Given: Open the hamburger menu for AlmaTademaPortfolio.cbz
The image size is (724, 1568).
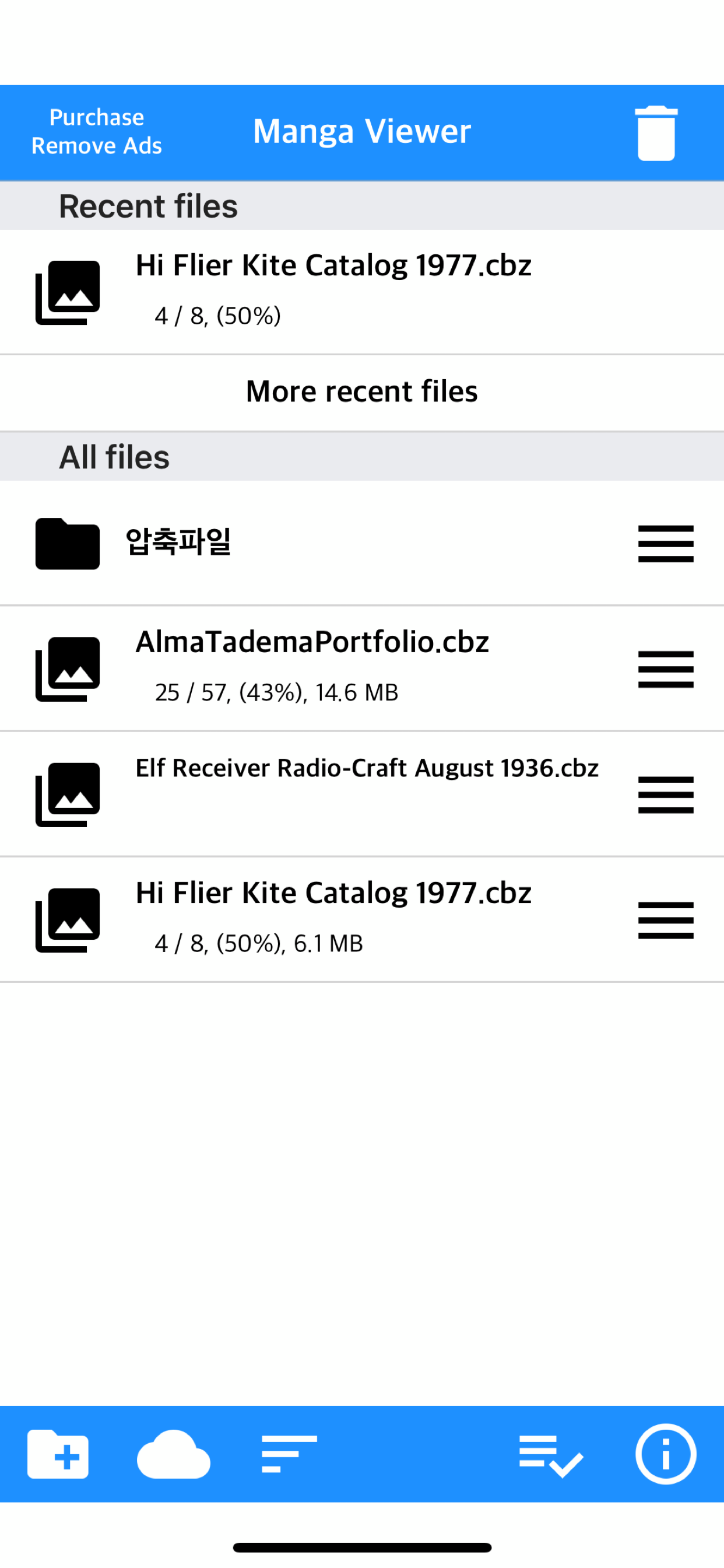Looking at the screenshot, I should coord(665,668).
